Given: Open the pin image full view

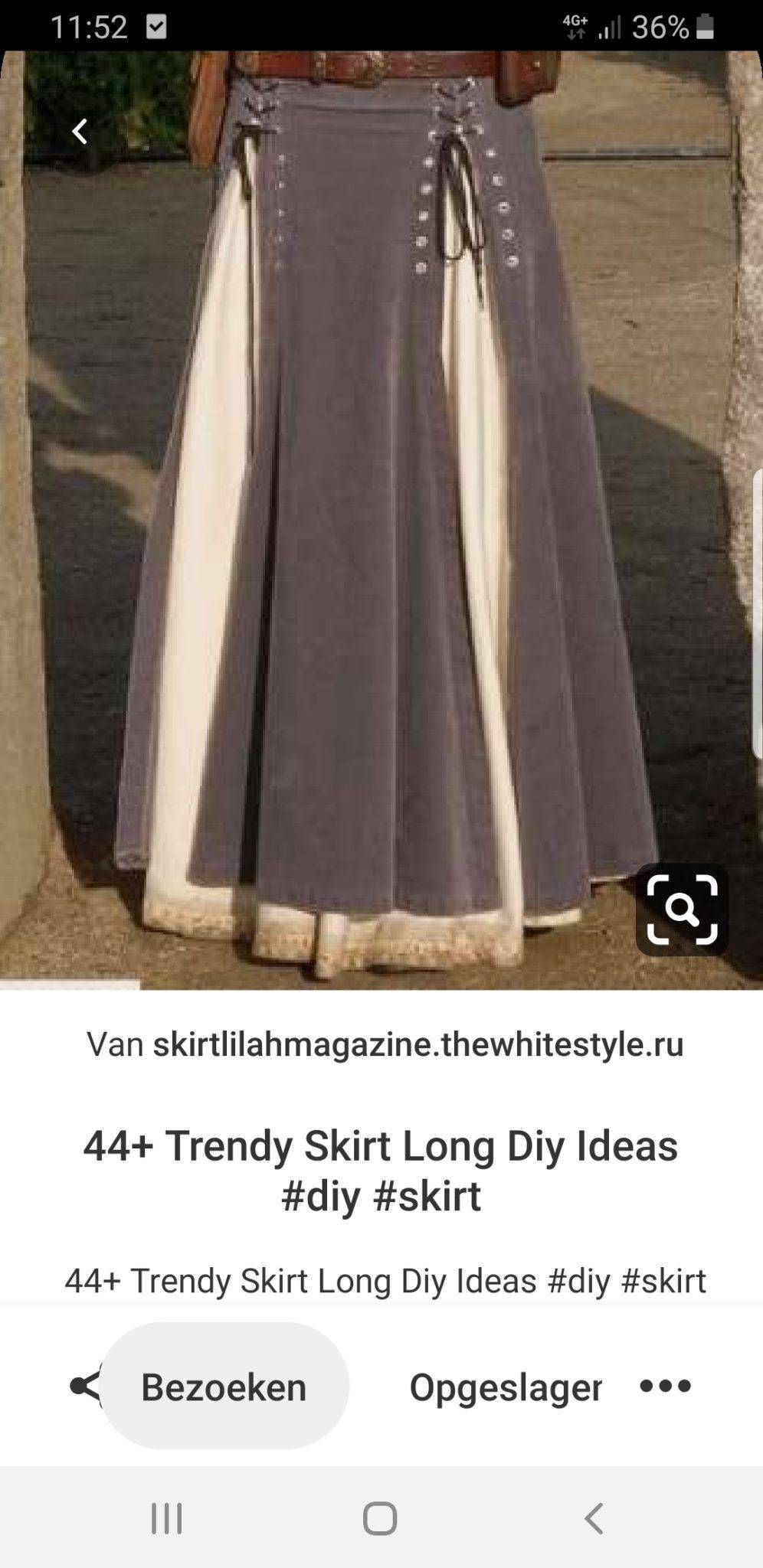Looking at the screenshot, I should pyautogui.click(x=381, y=520).
